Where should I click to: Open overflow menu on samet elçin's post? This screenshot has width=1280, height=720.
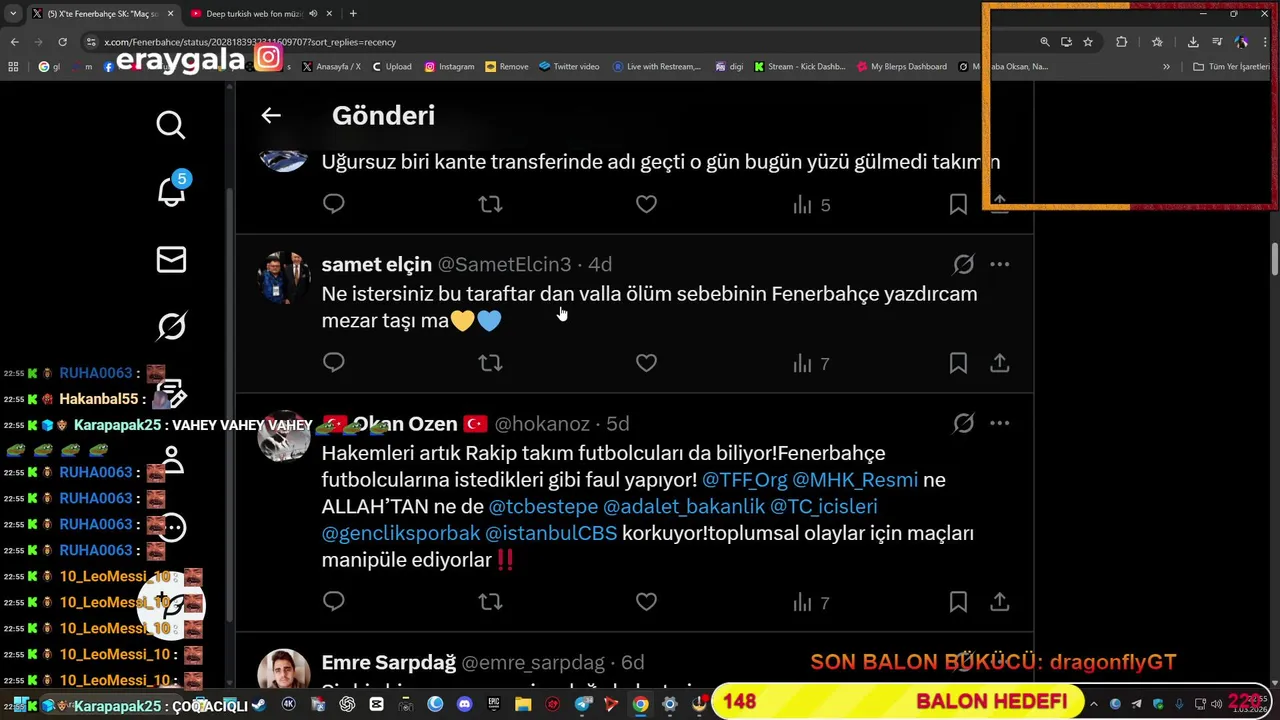coord(999,265)
